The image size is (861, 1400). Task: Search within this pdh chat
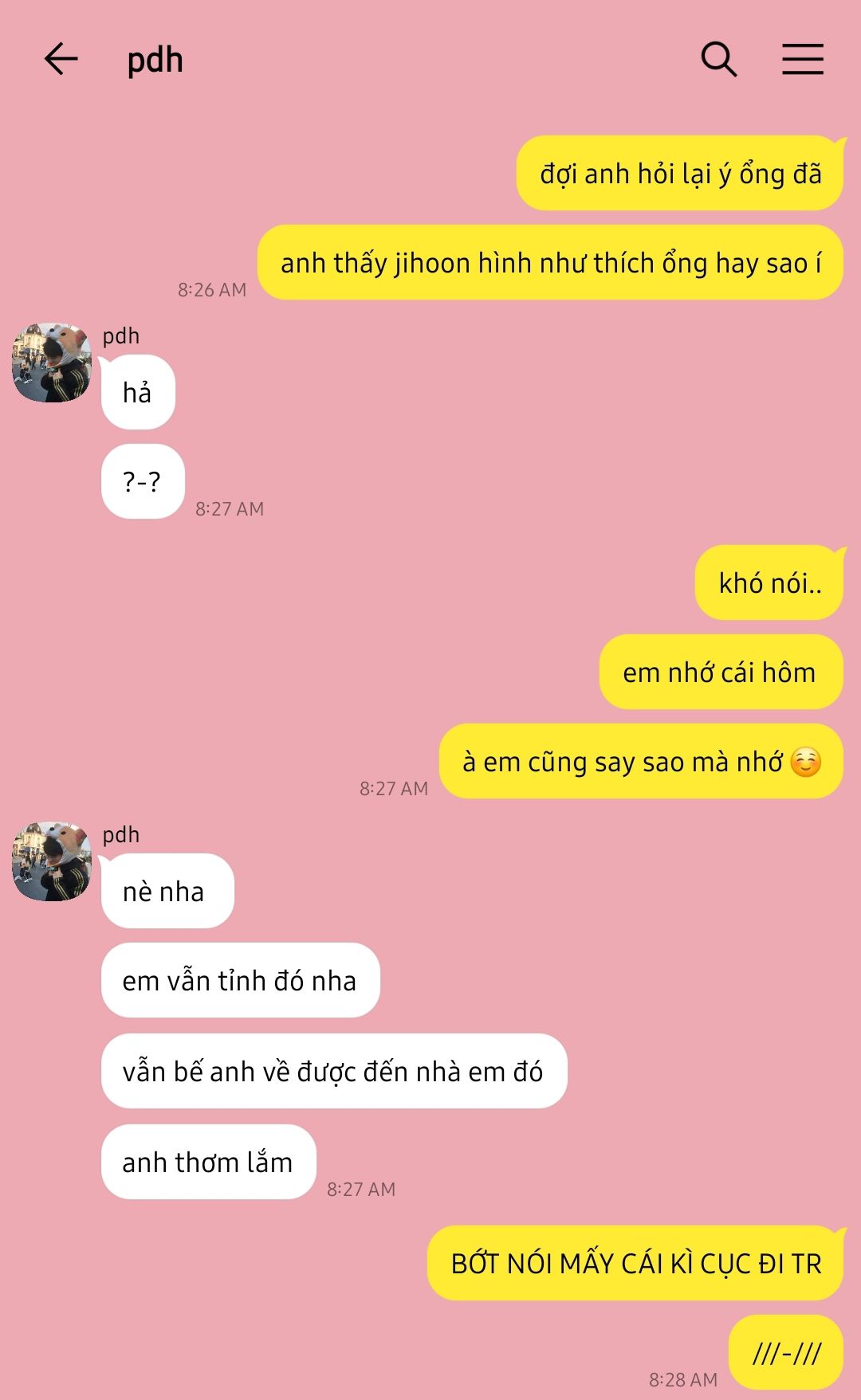point(719,60)
